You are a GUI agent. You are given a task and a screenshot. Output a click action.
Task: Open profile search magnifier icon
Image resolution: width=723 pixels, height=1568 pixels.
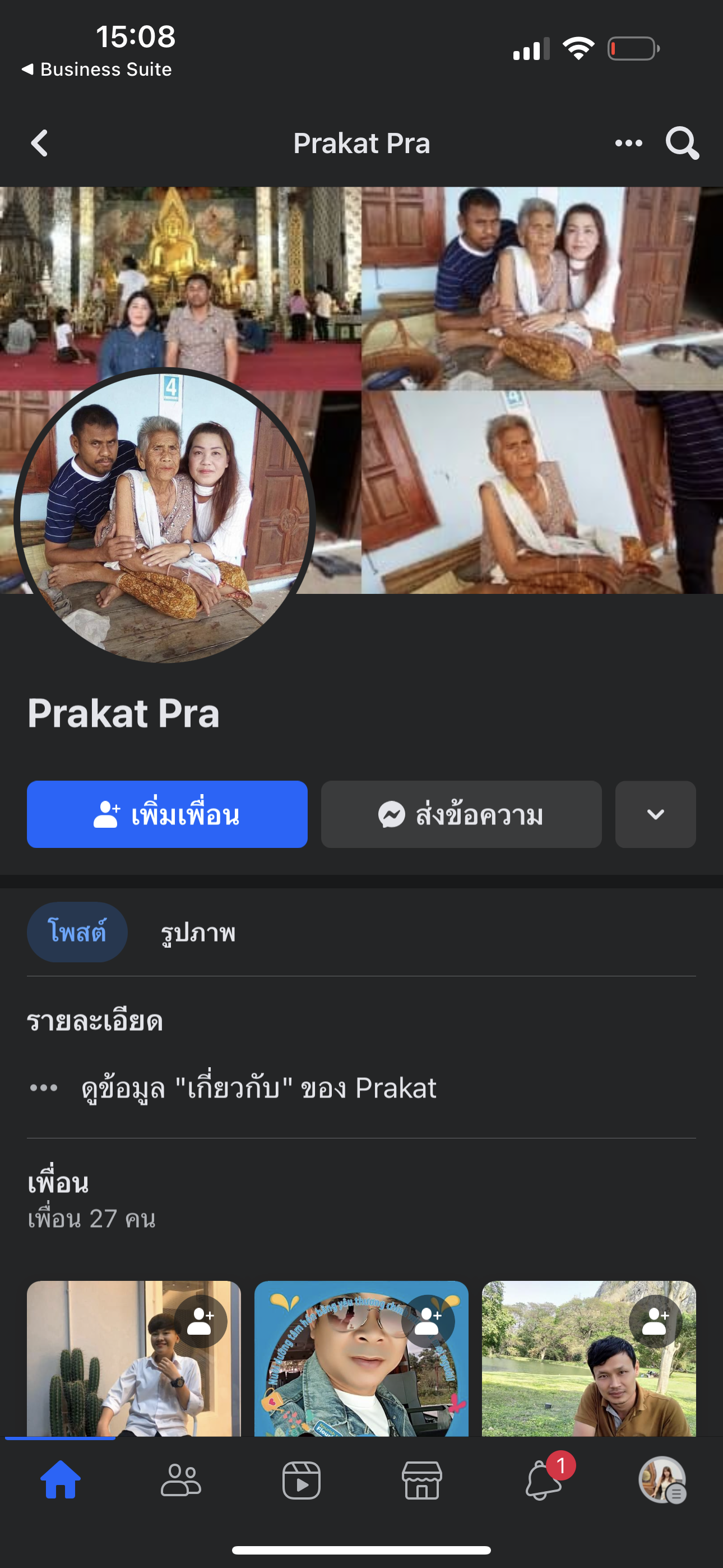click(682, 144)
